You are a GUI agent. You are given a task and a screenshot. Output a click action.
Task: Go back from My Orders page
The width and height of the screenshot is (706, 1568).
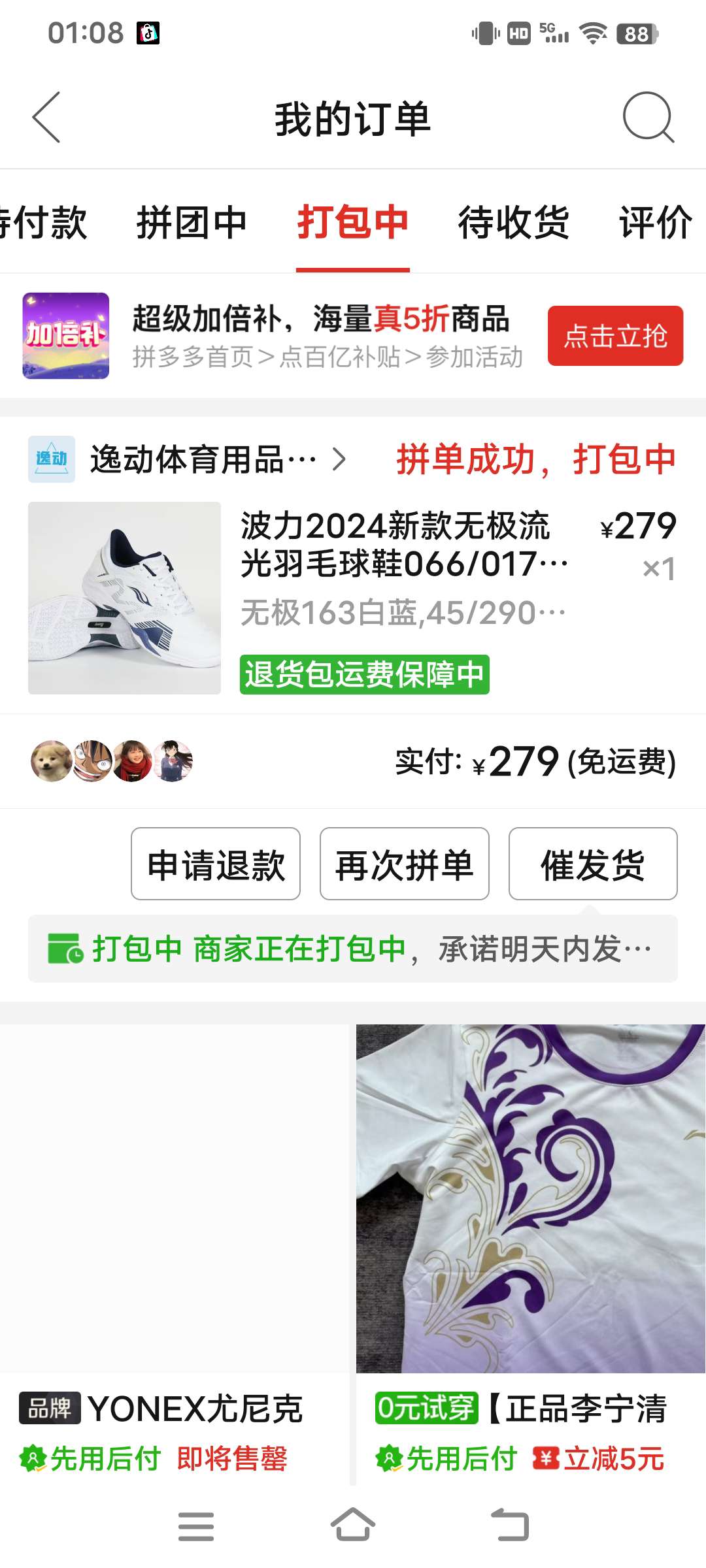point(46,118)
